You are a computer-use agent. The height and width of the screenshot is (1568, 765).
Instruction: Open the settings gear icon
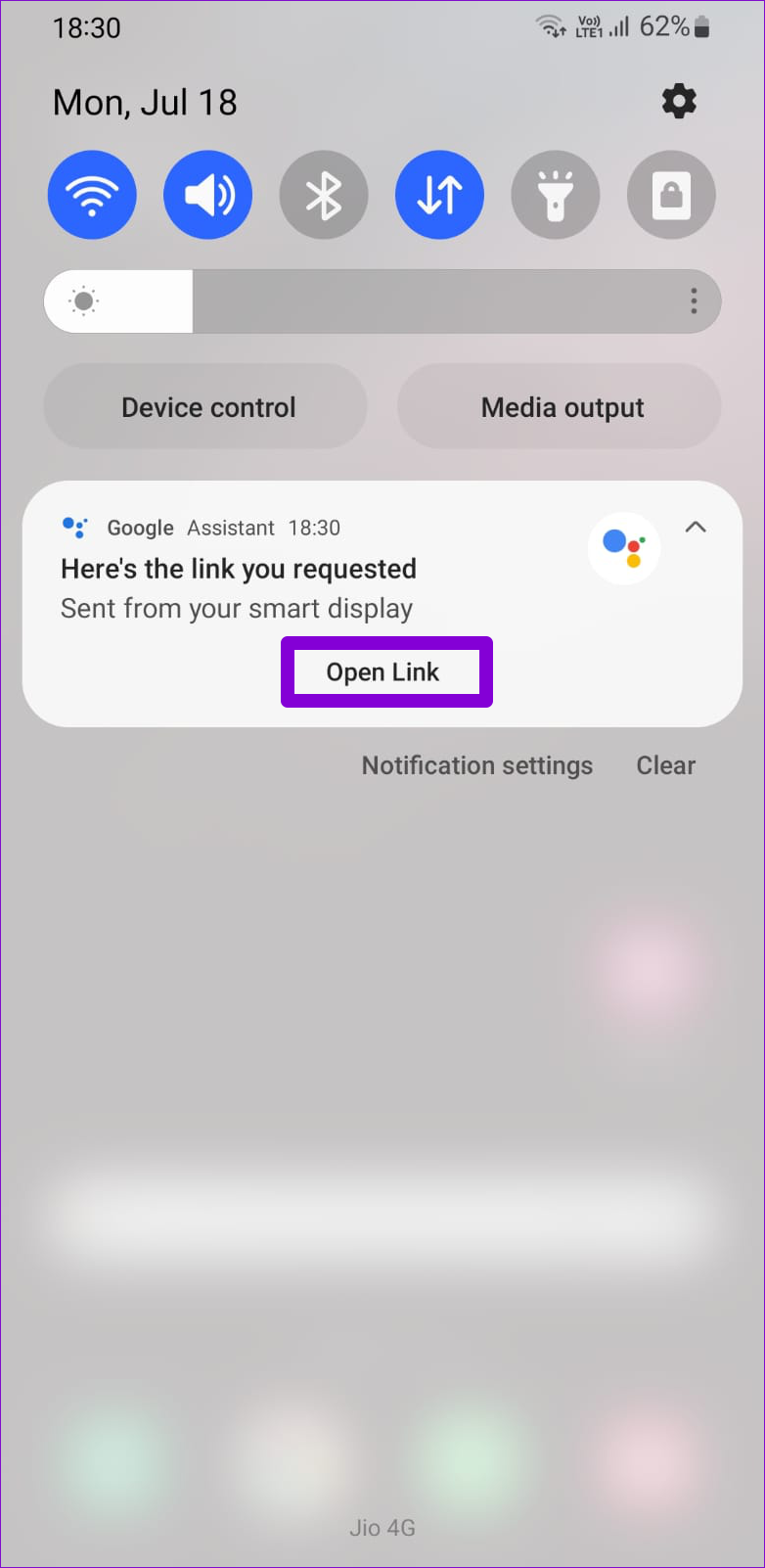[x=679, y=102]
